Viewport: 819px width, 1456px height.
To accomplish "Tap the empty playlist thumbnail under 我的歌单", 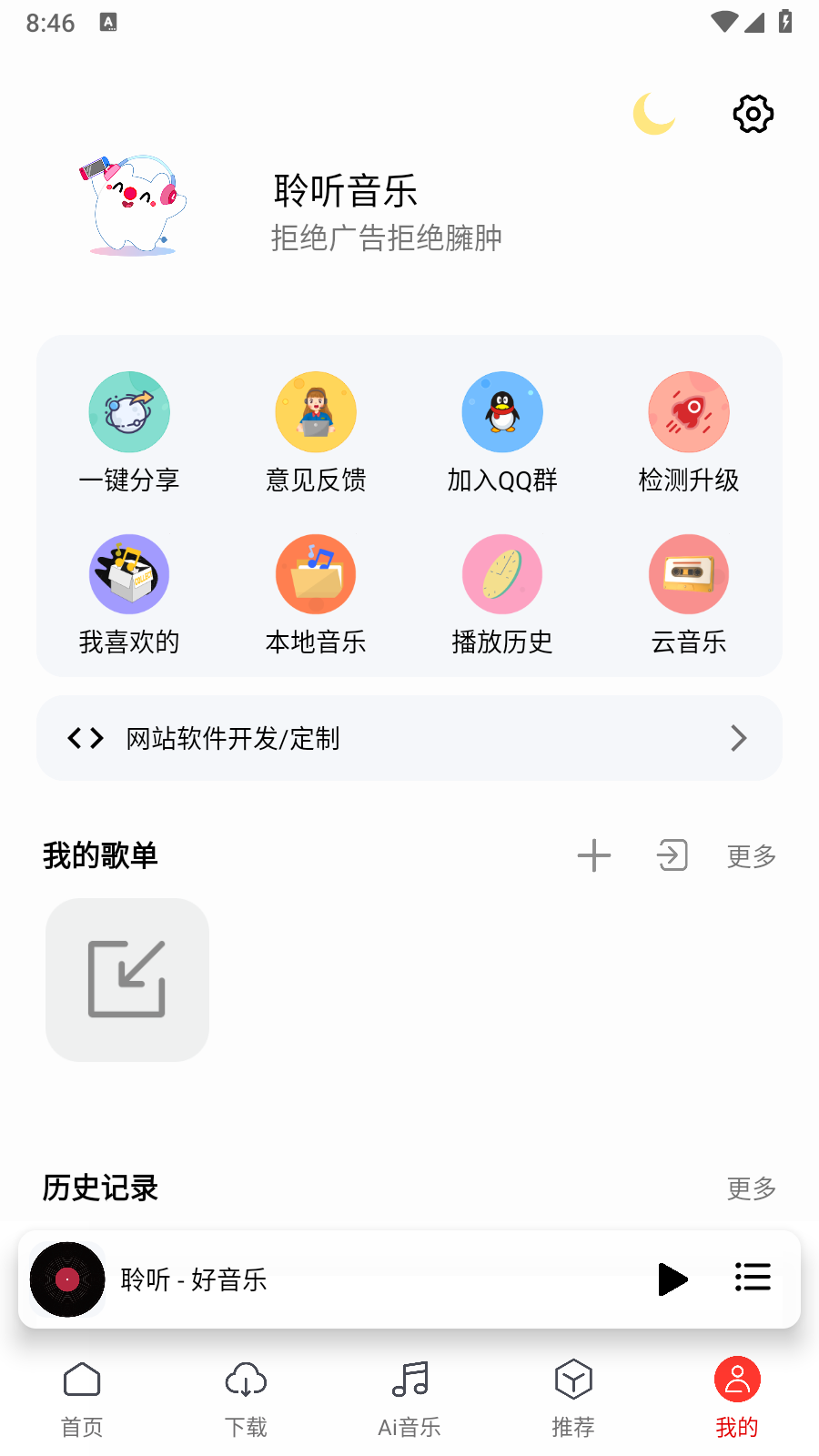I will [126, 980].
